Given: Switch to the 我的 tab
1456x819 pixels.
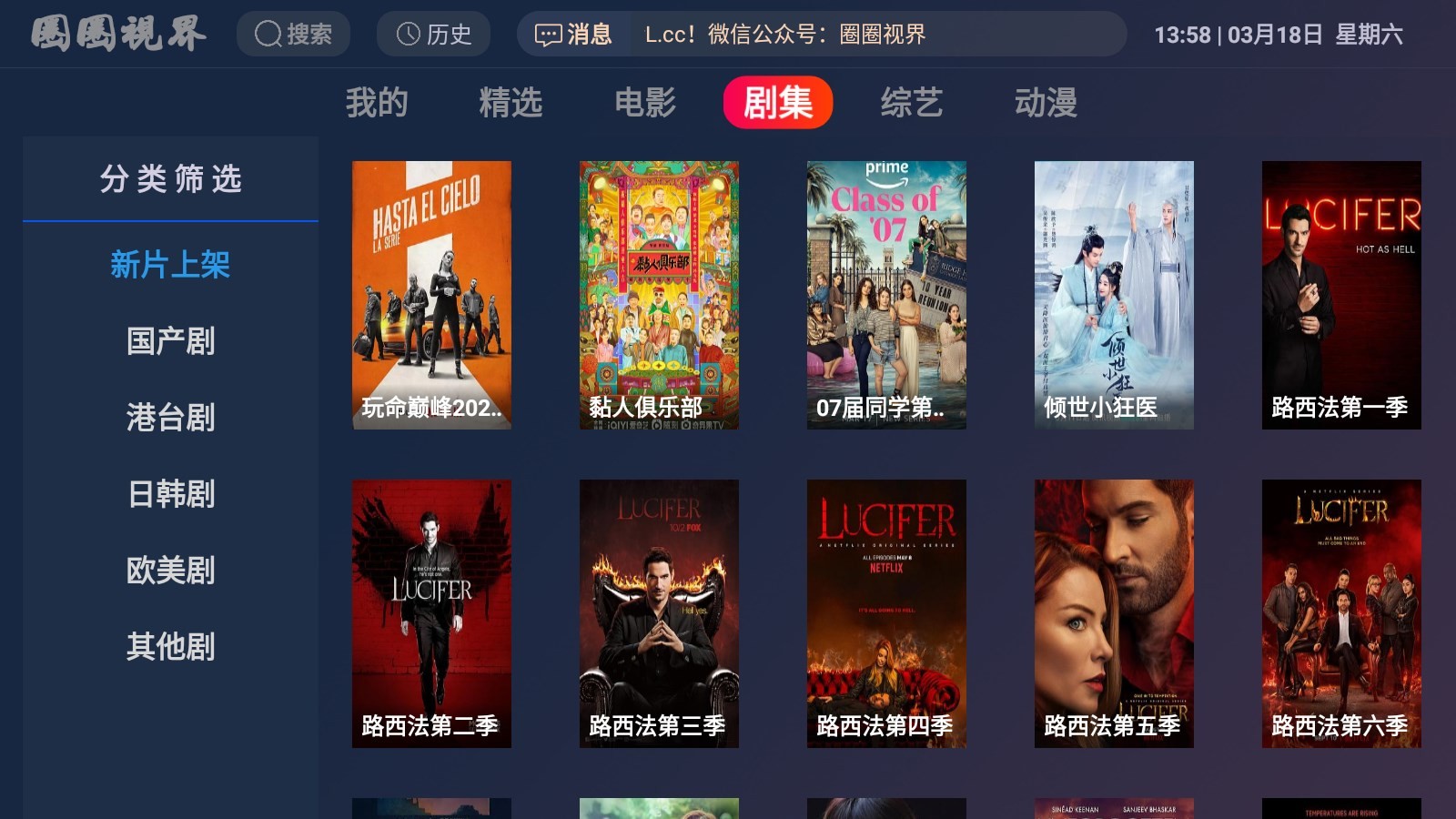Looking at the screenshot, I should point(376,102).
